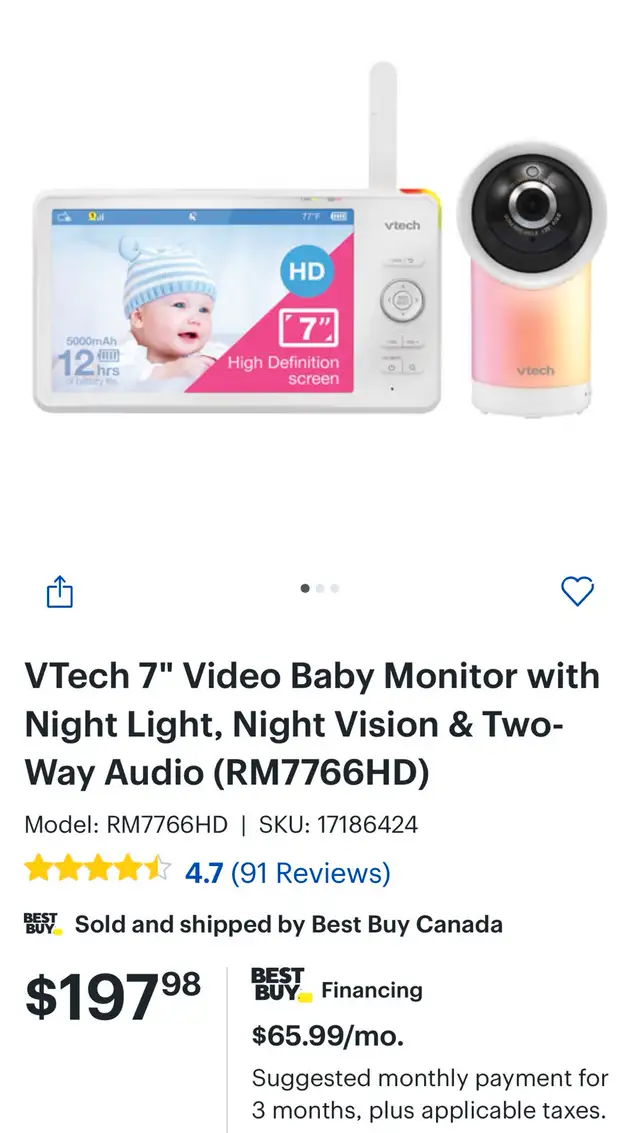
Task: Share this VTech baby monitor product
Action: click(60, 591)
